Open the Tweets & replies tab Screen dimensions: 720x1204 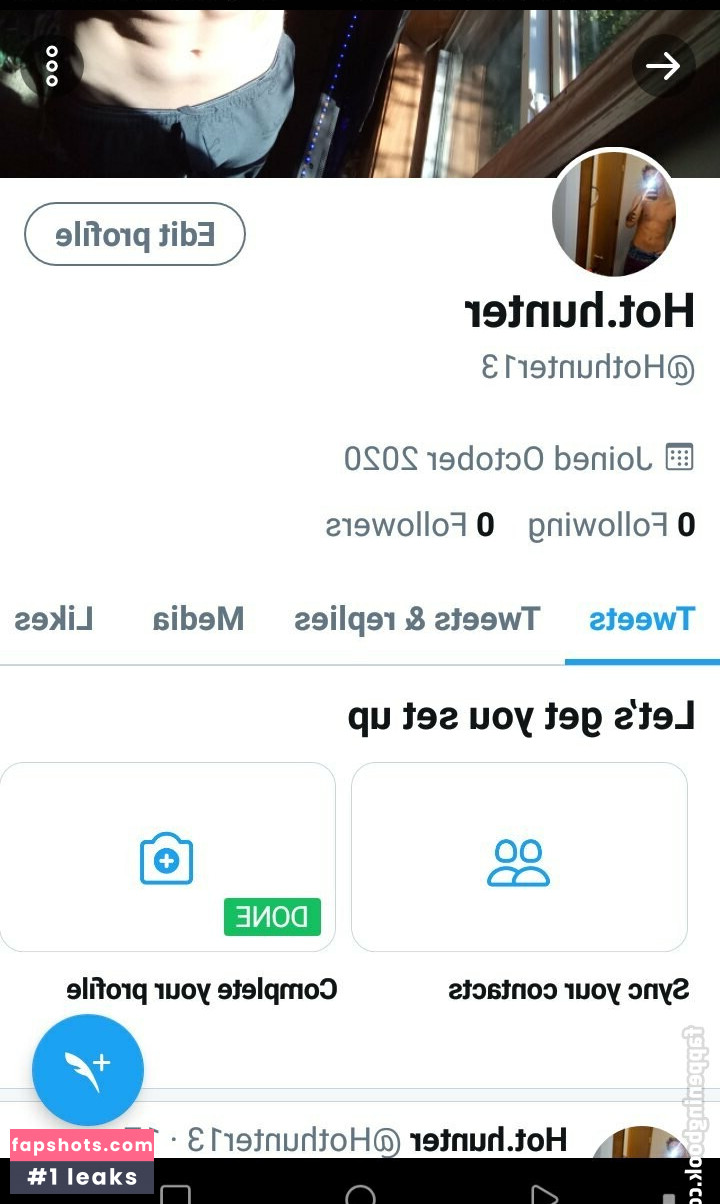417,619
